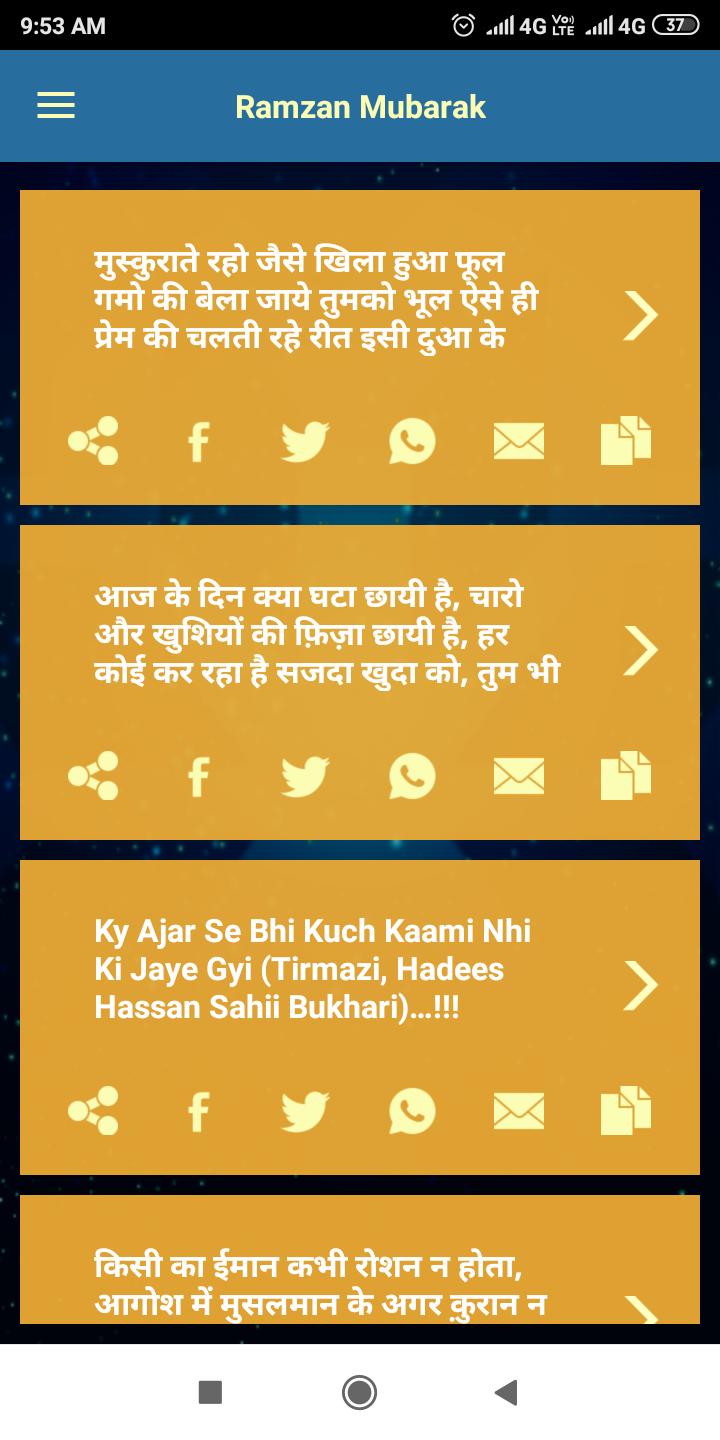This screenshot has width=720, height=1440.
Task: Send 'मुस्कुराते रहो' message via WhatsApp
Action: 412,441
